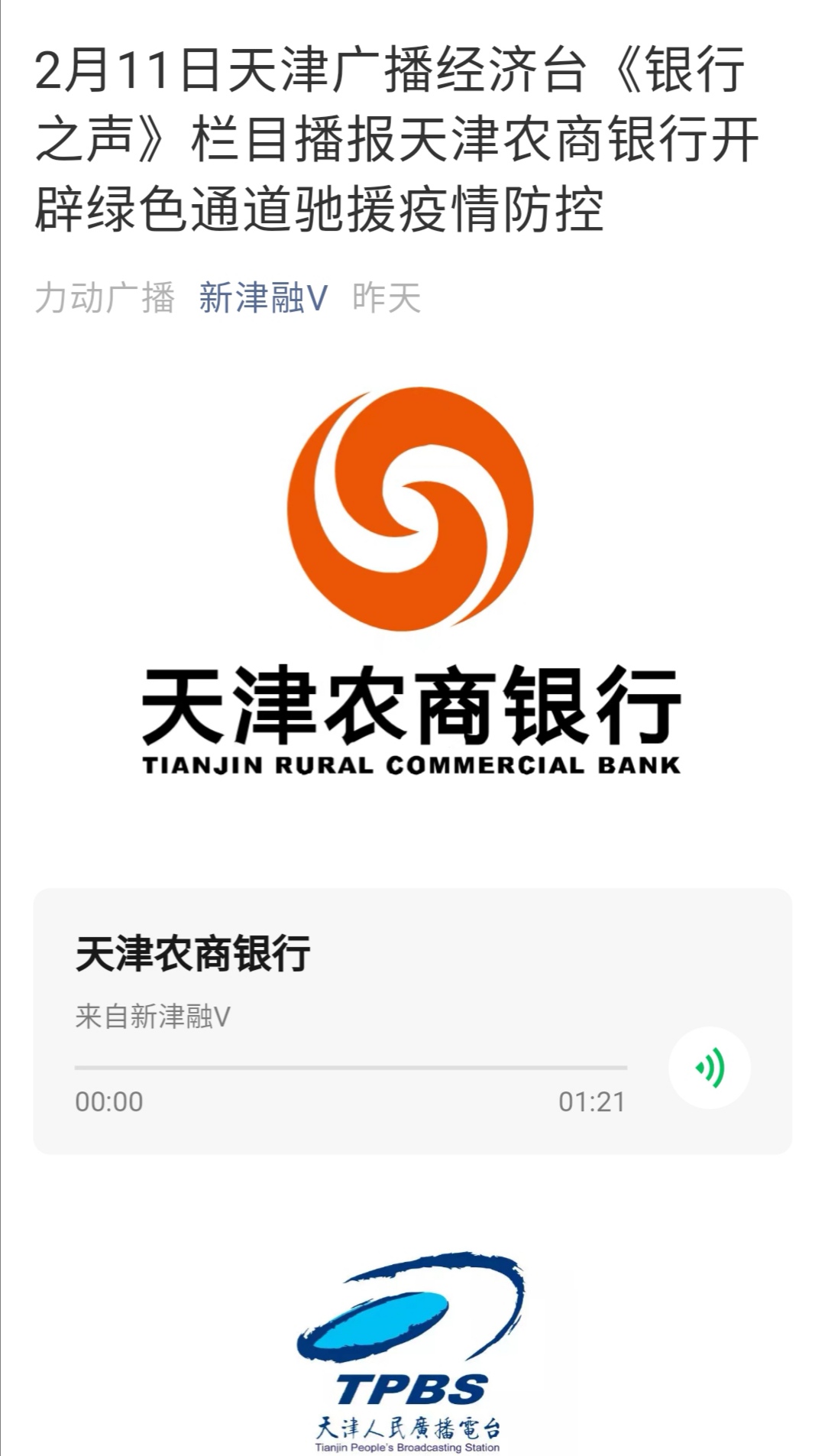The width and height of the screenshot is (825, 1456).
Task: Play the 天津农商银行 audio clip
Action: click(x=709, y=1068)
